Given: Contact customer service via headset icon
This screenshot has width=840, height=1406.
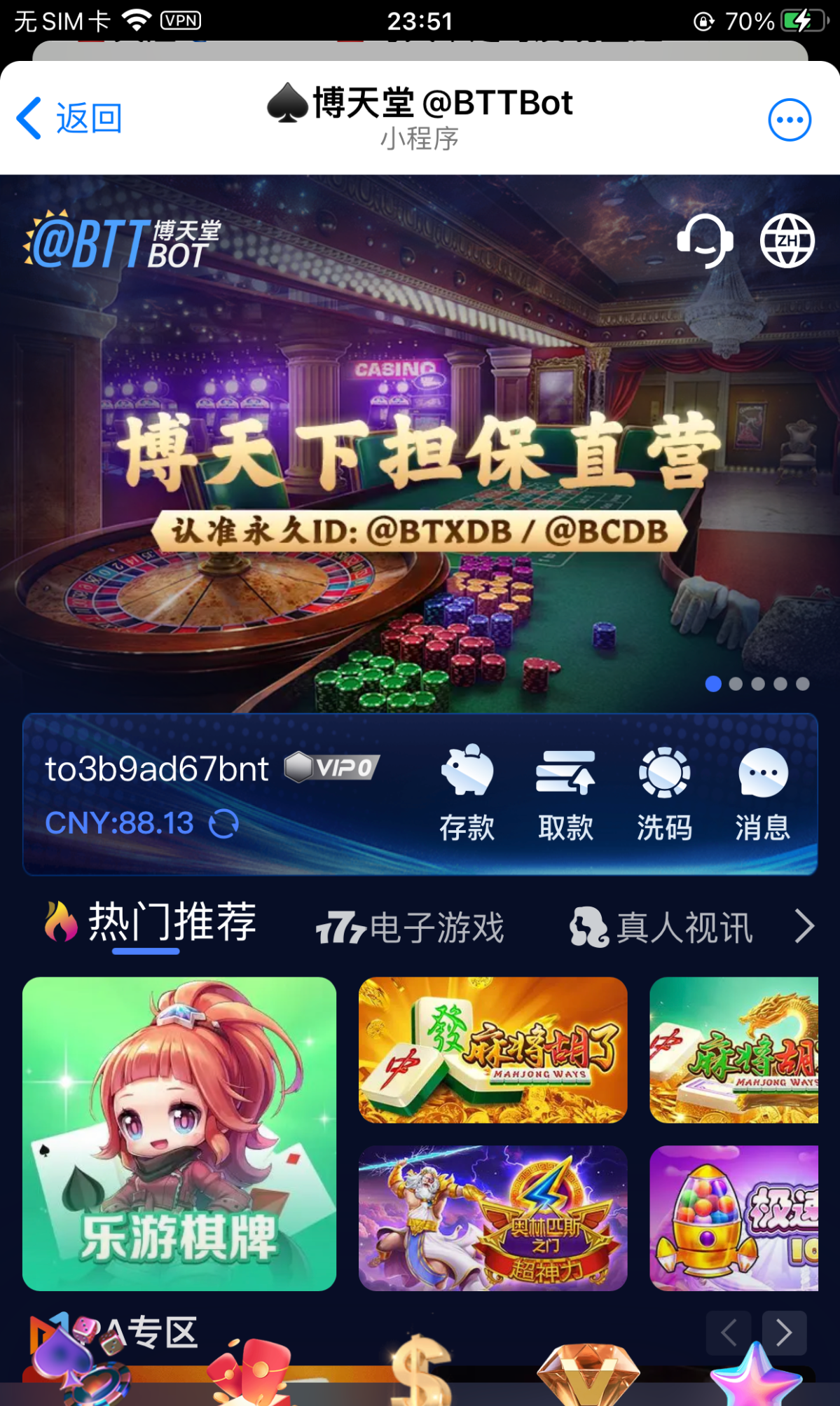Looking at the screenshot, I should pos(705,241).
